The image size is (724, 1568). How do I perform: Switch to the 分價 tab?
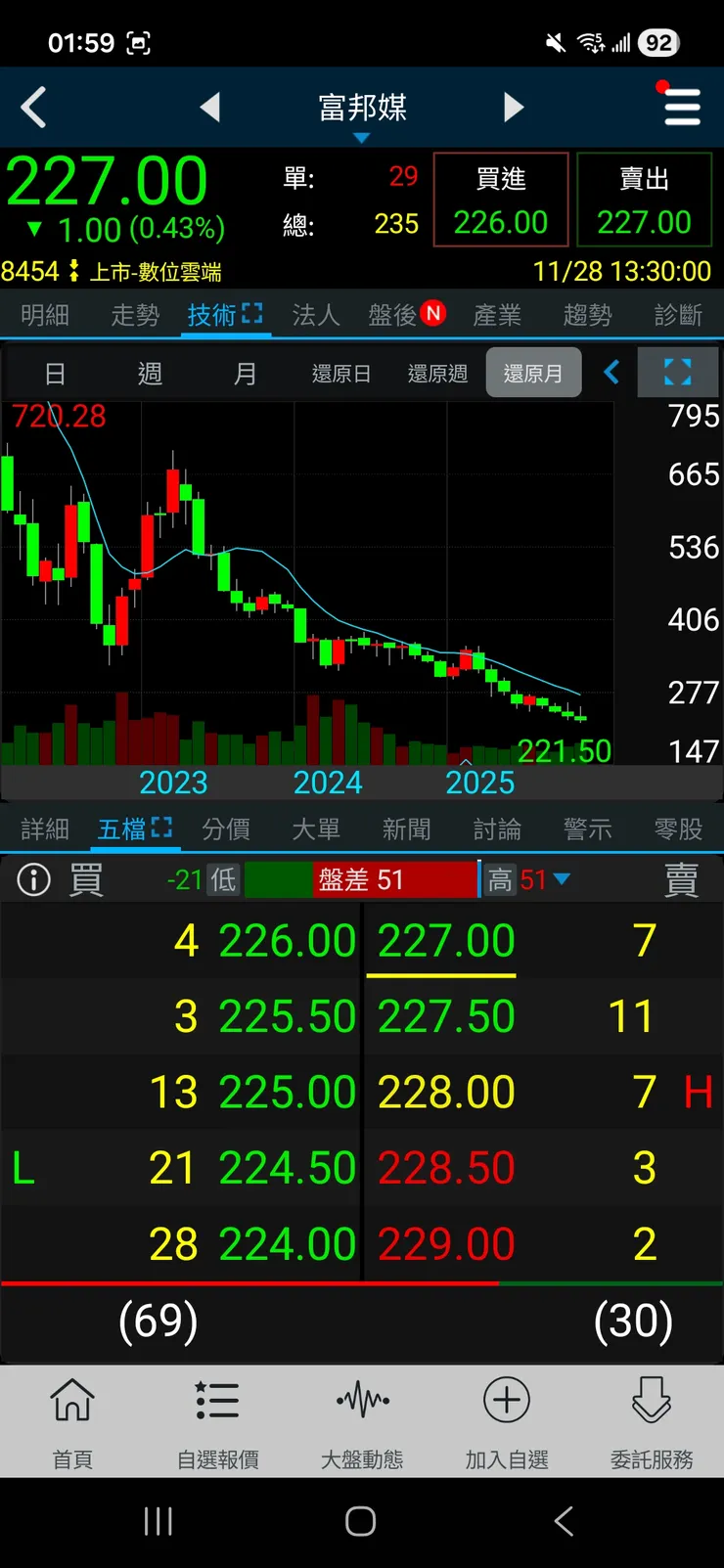(226, 829)
